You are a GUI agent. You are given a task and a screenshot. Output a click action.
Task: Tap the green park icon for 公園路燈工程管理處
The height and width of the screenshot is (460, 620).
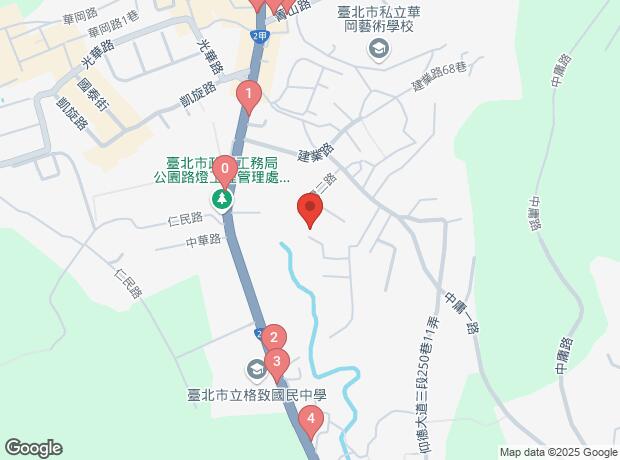pos(221,200)
